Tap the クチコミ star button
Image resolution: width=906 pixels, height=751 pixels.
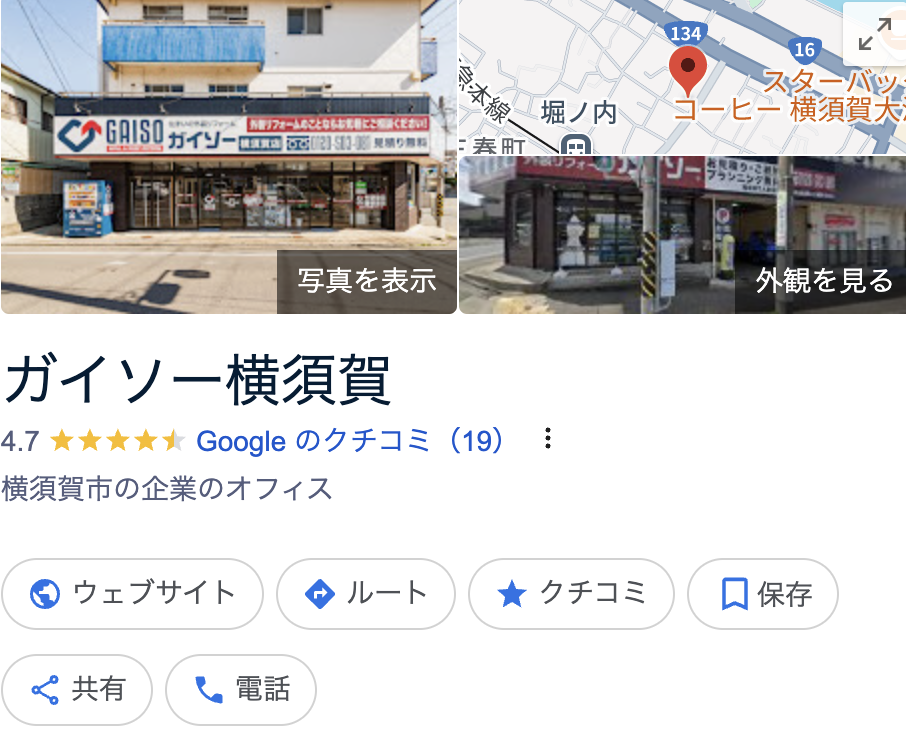click(571, 593)
